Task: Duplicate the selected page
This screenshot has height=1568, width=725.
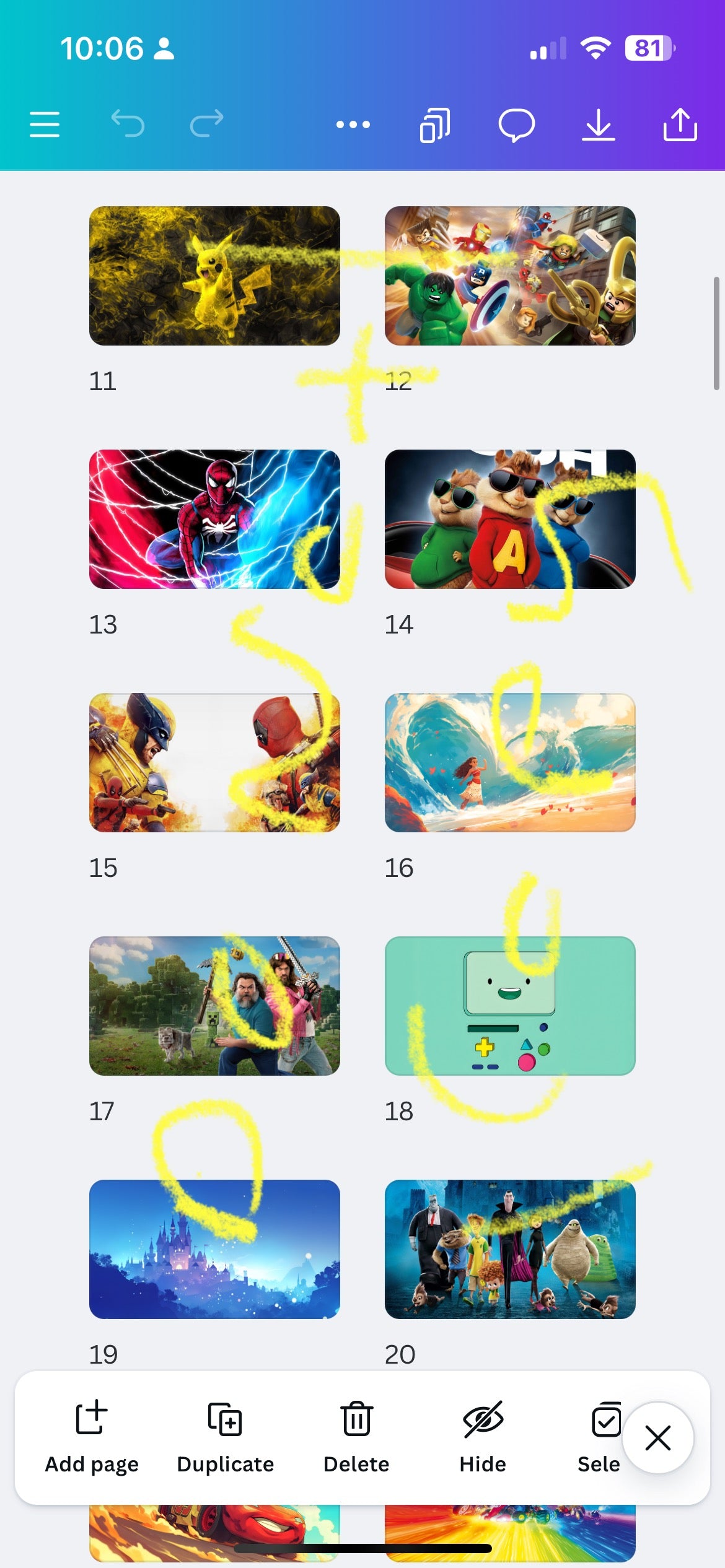Action: tap(225, 1437)
